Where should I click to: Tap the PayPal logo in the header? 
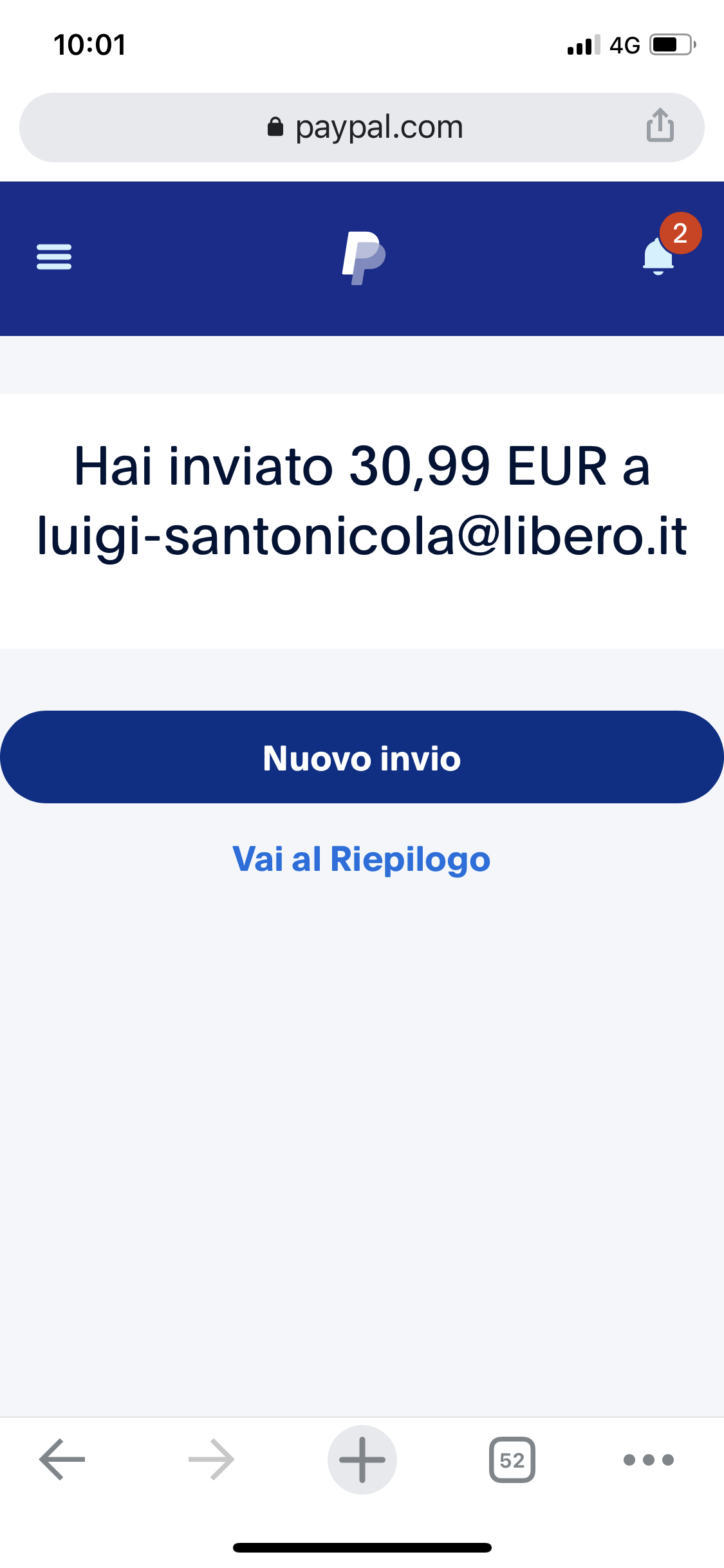point(363,257)
